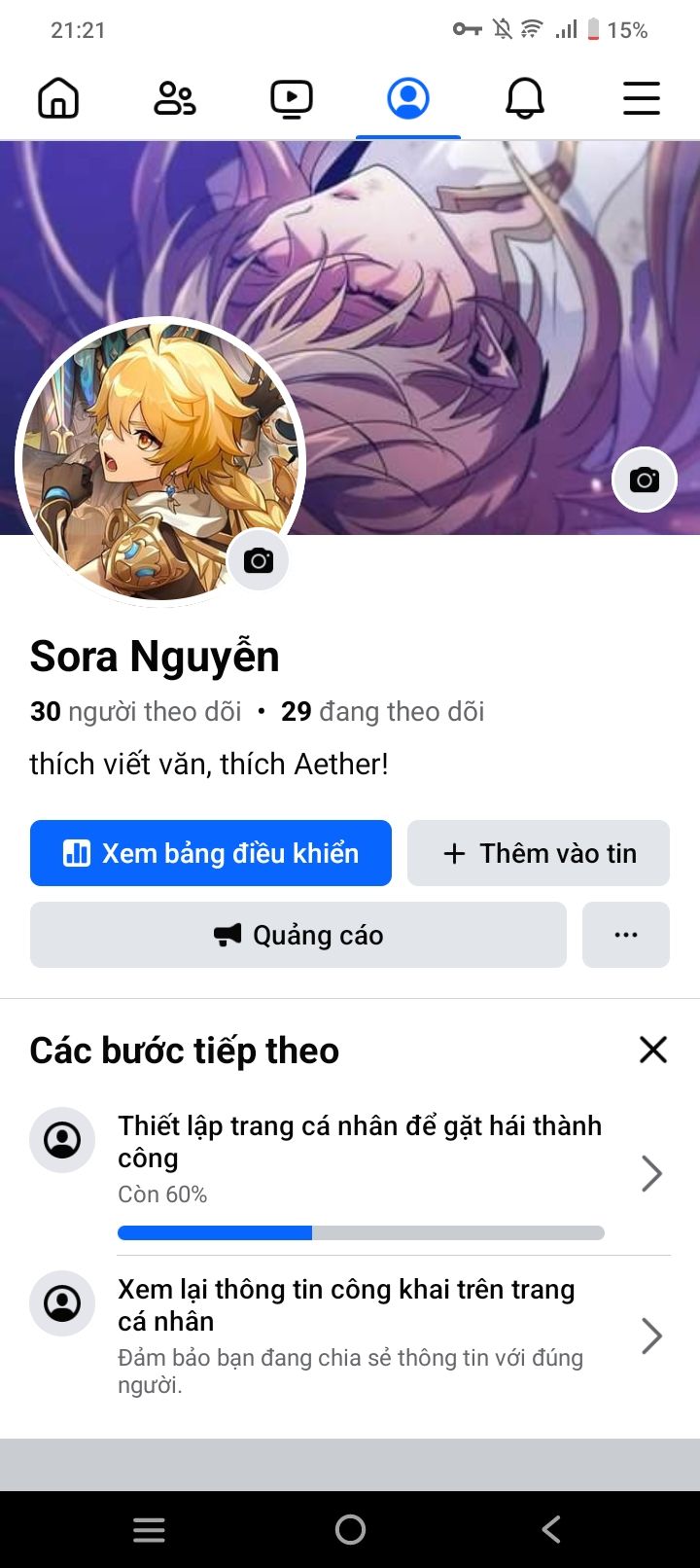This screenshot has width=700, height=1568.
Task: Open the Friends tab
Action: 175,99
